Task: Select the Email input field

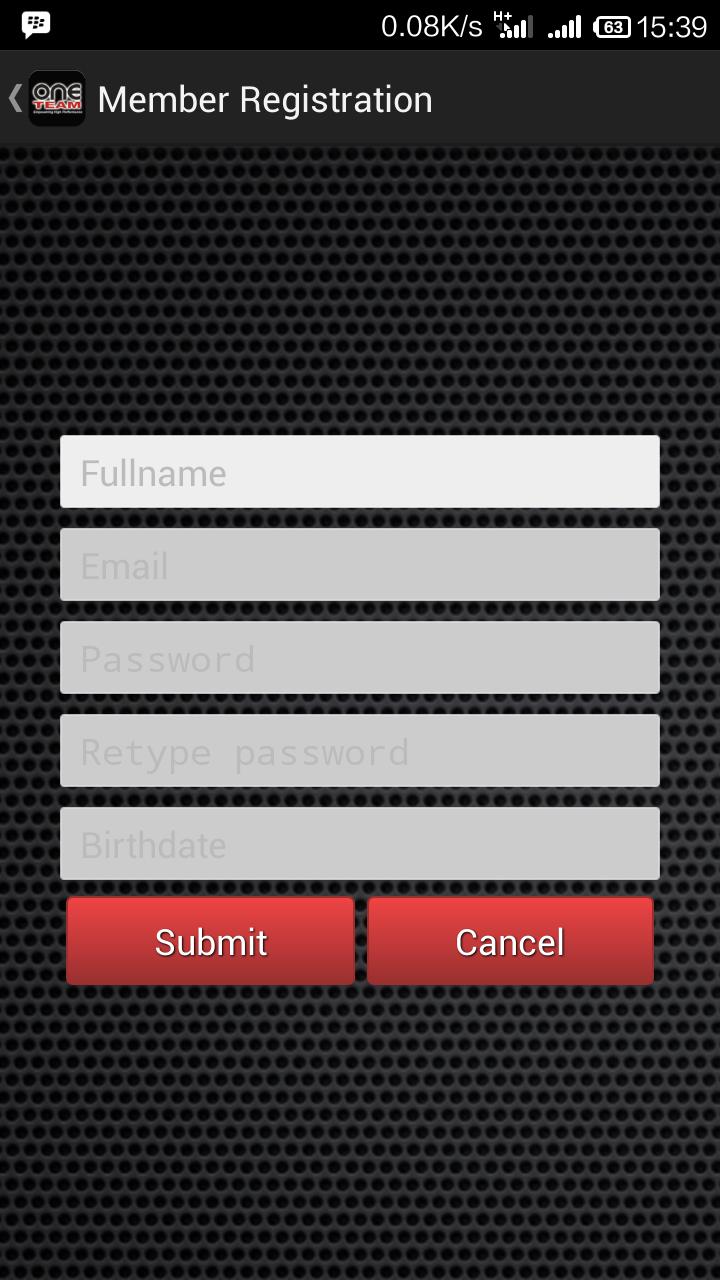Action: (360, 565)
